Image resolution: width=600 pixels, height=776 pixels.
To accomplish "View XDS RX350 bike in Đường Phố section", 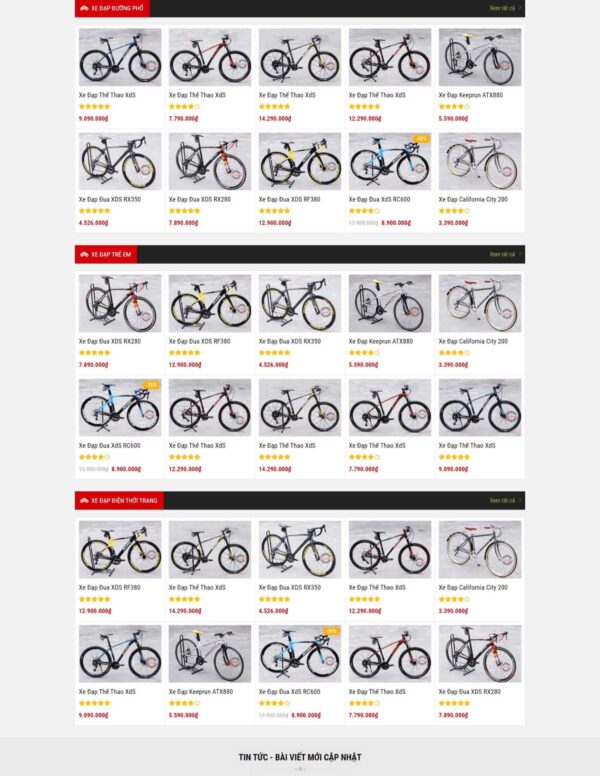I will (x=119, y=162).
